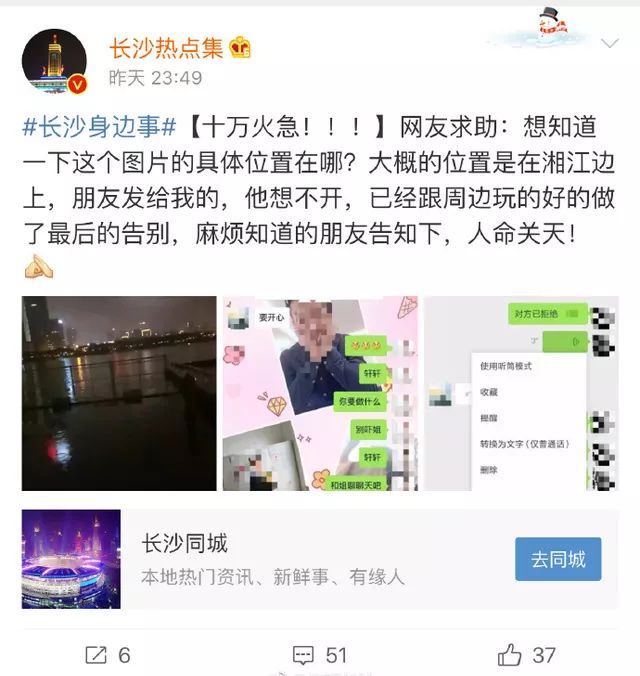Open the #长沙身边事# hashtag topic
This screenshot has height=676, width=640.
[100, 127]
